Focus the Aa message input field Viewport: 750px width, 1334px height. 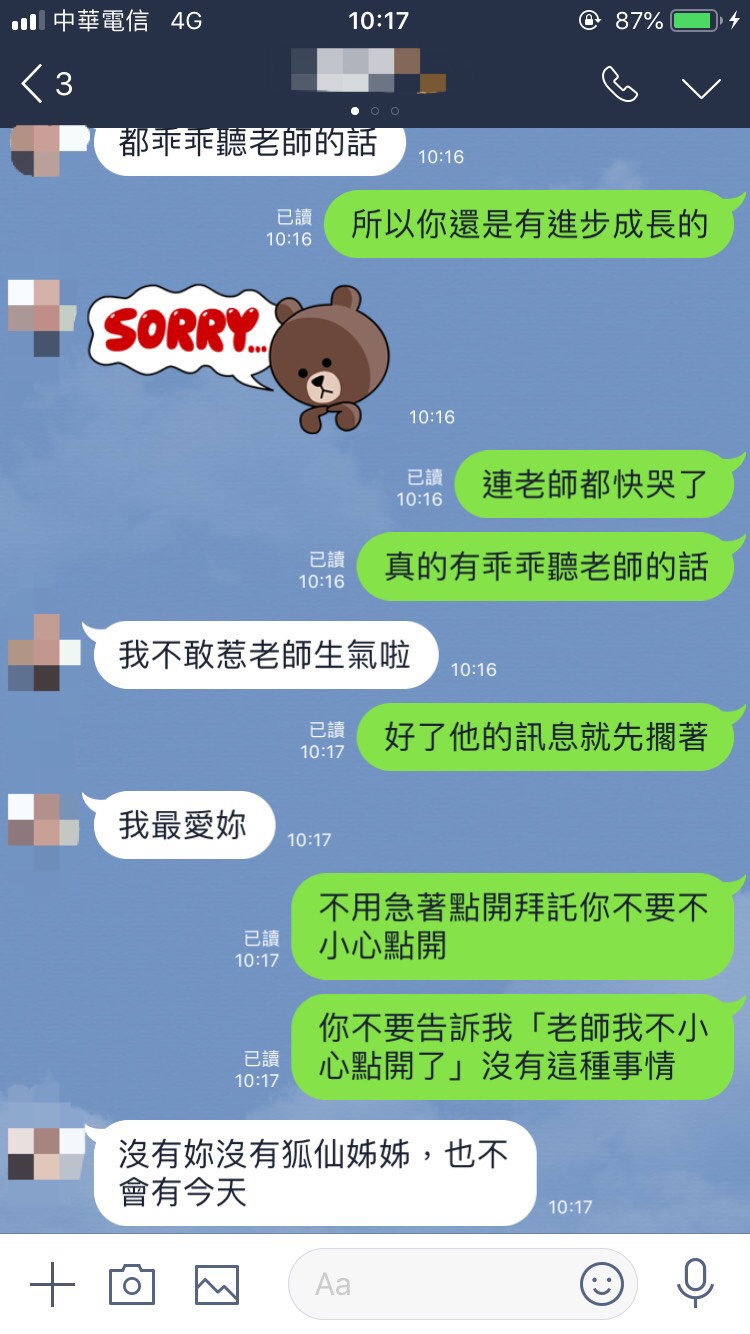coord(430,1284)
